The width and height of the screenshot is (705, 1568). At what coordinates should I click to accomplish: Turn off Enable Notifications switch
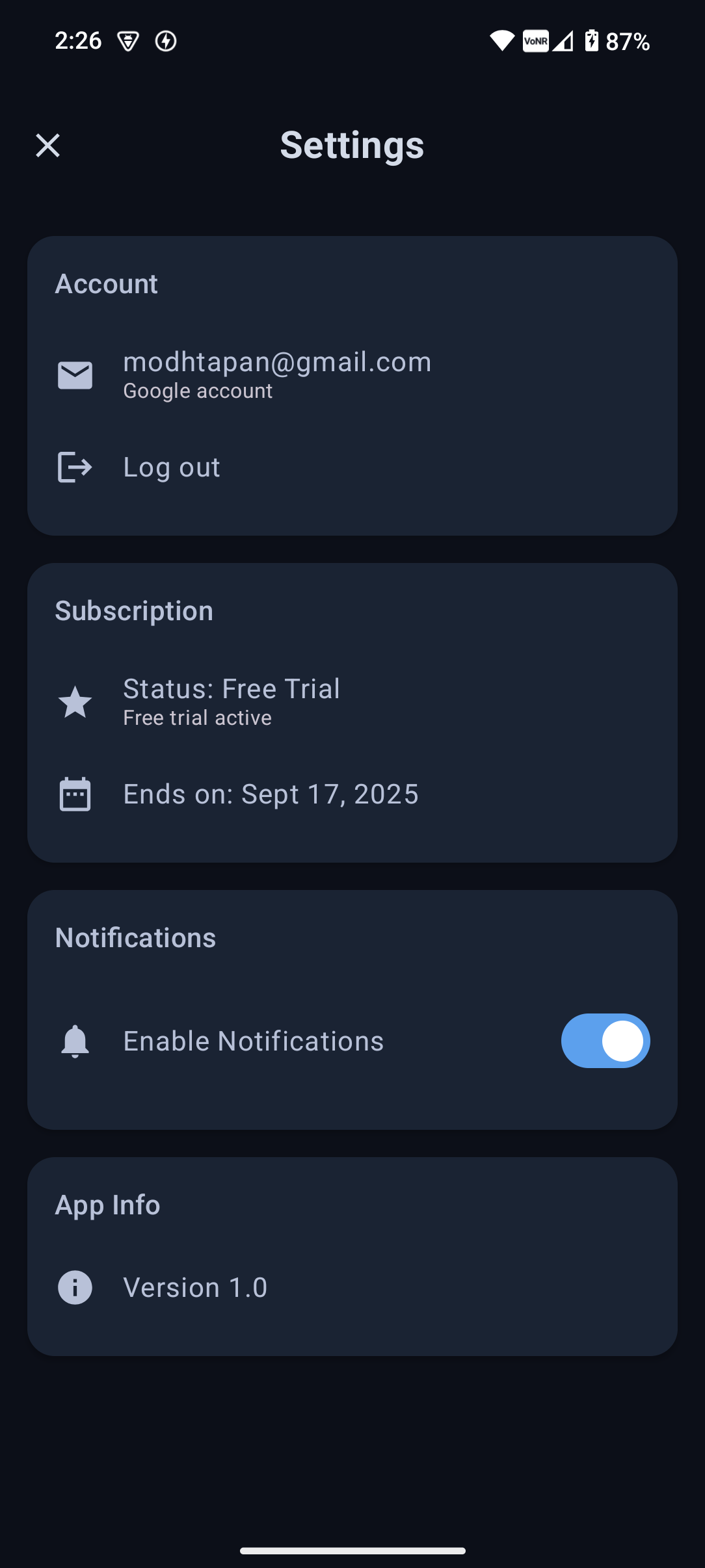point(605,1041)
